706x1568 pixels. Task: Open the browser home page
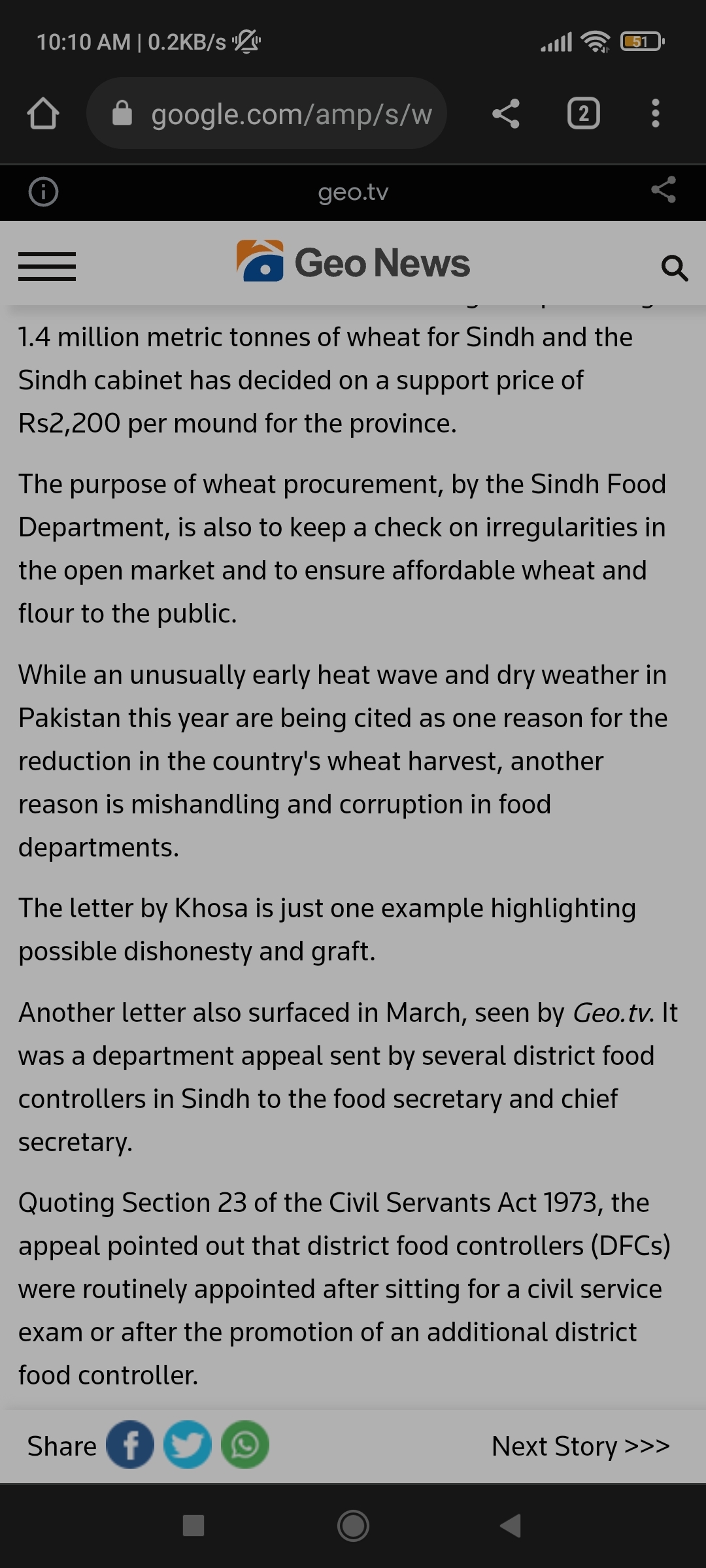pos(43,114)
